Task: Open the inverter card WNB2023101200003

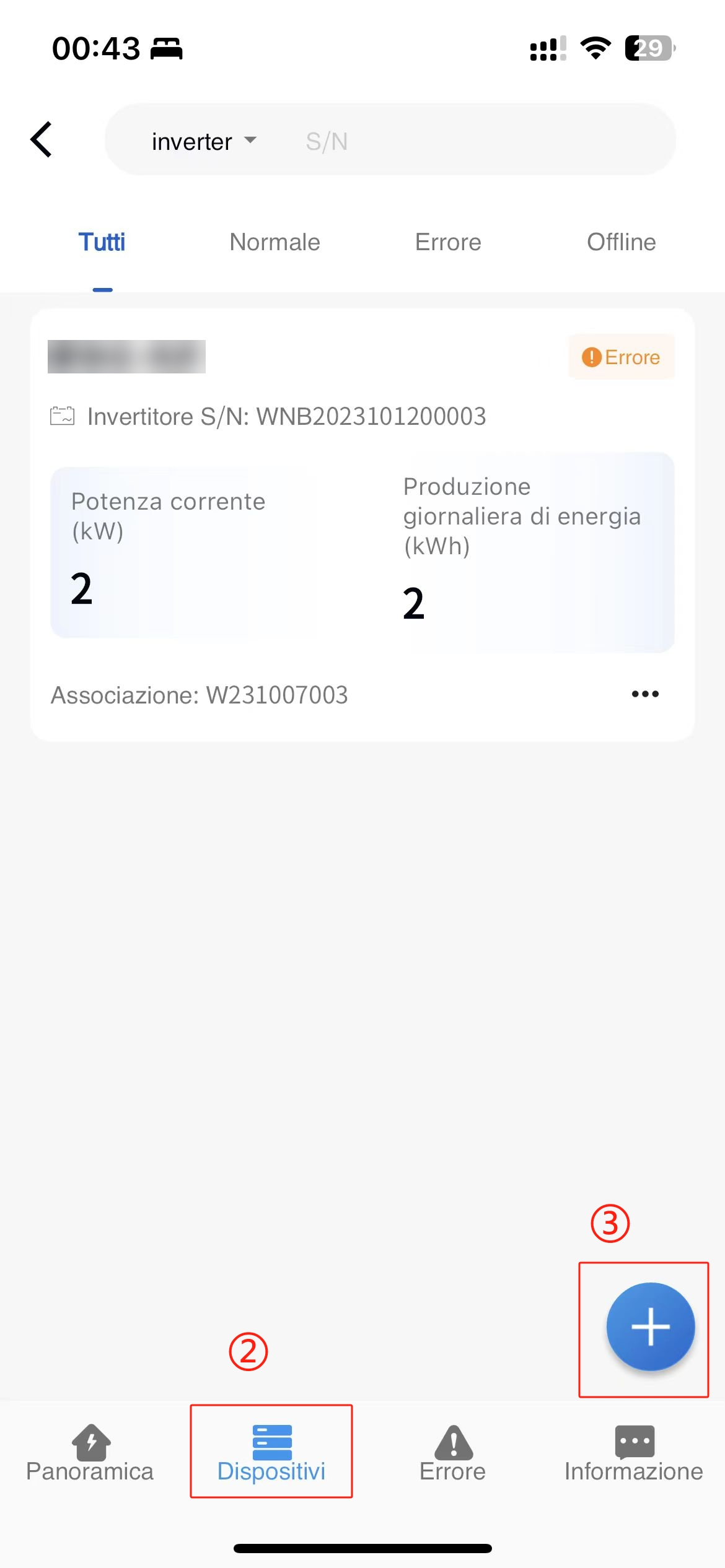Action: coord(362,525)
